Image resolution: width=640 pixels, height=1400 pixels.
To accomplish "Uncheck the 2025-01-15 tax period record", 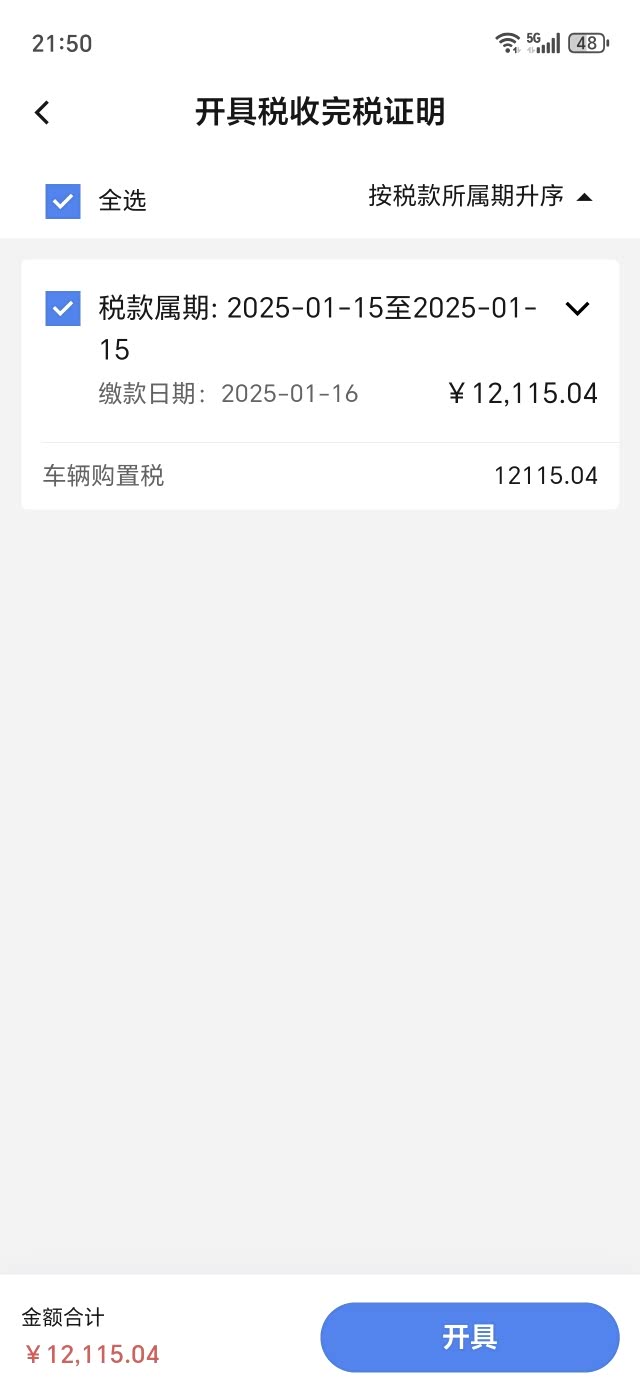I will click(63, 308).
